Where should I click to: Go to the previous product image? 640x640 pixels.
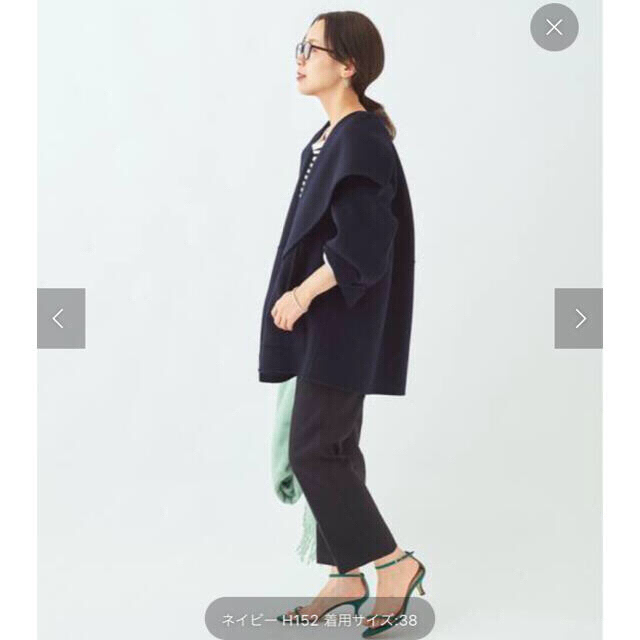[x=61, y=318]
